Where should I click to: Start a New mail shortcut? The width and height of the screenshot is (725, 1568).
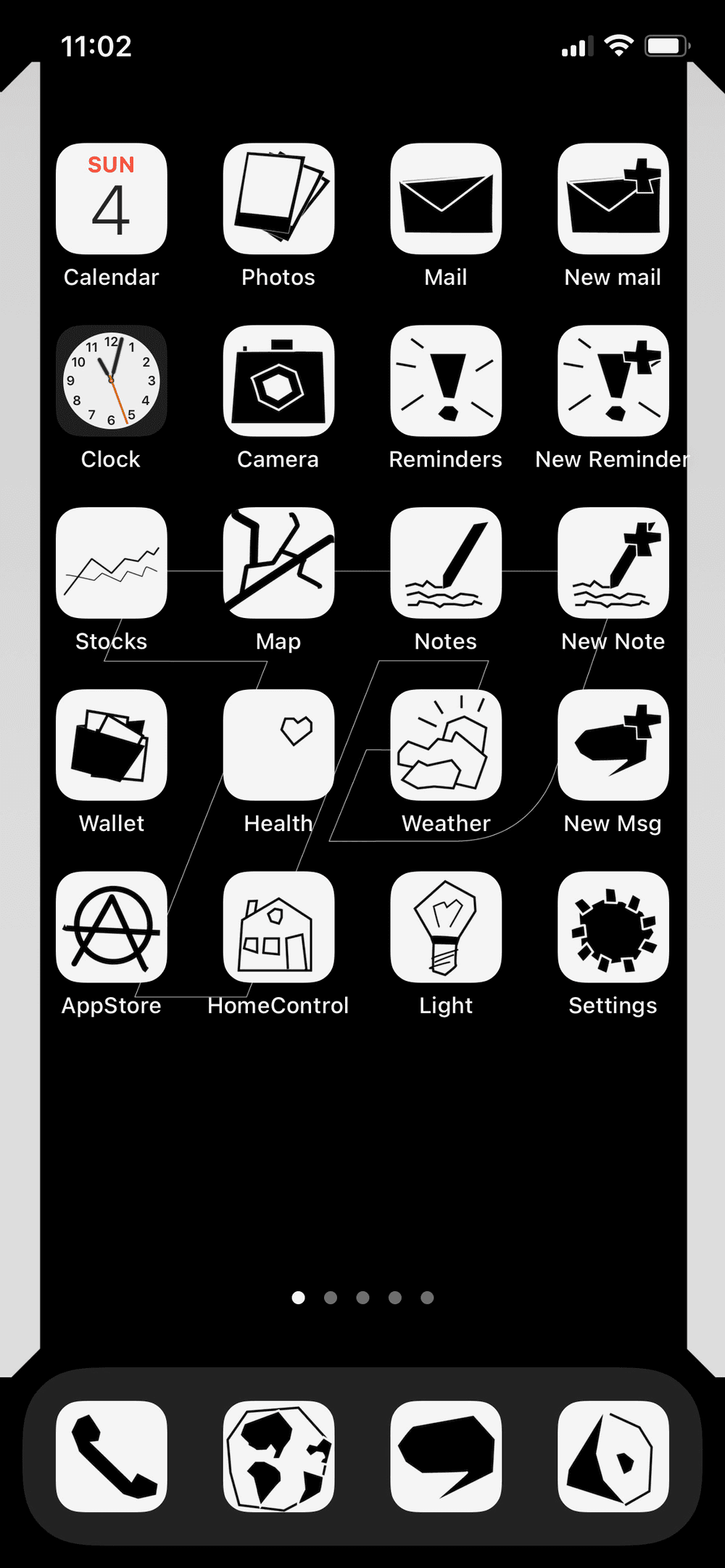pos(613,199)
